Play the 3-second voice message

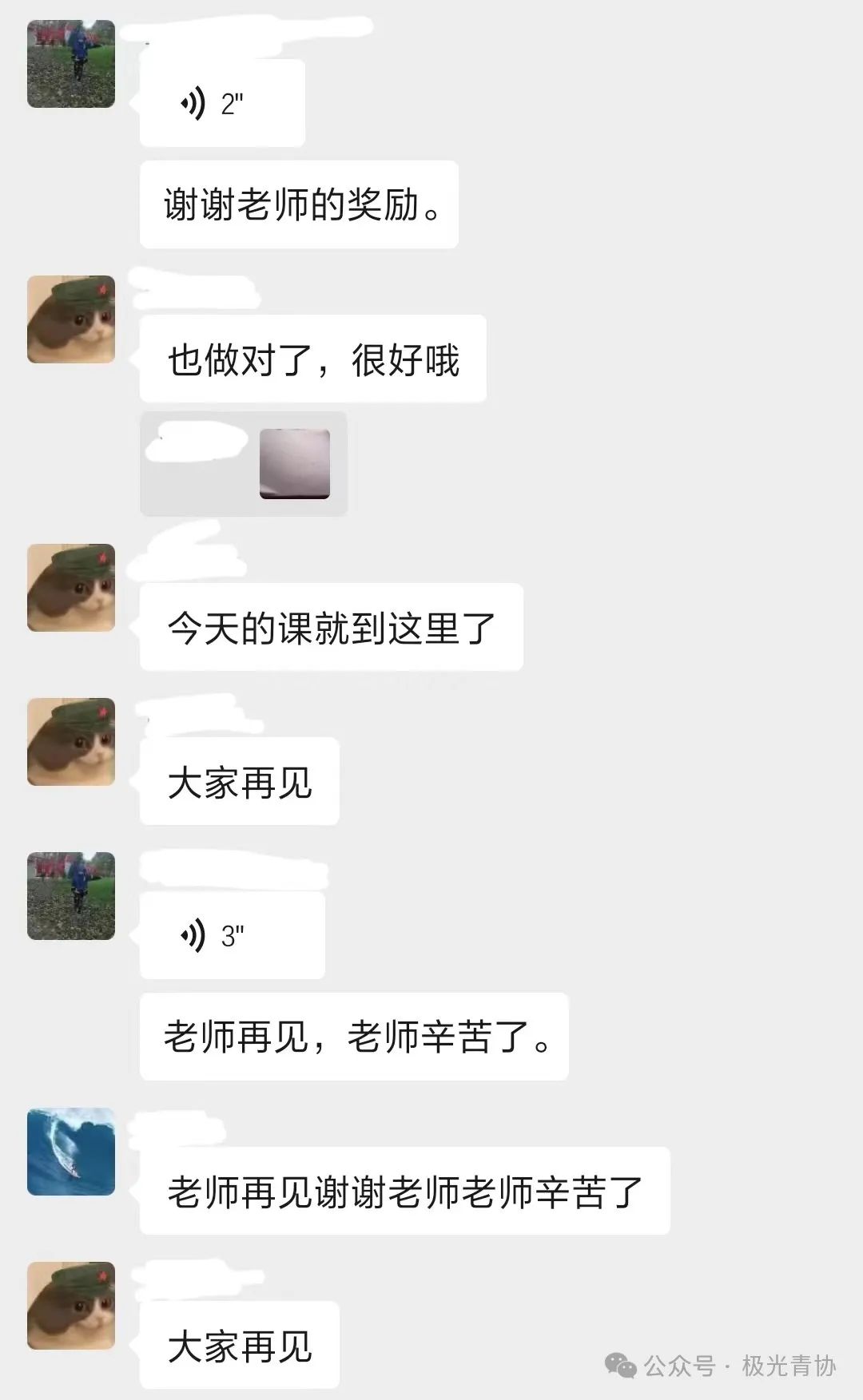(232, 933)
